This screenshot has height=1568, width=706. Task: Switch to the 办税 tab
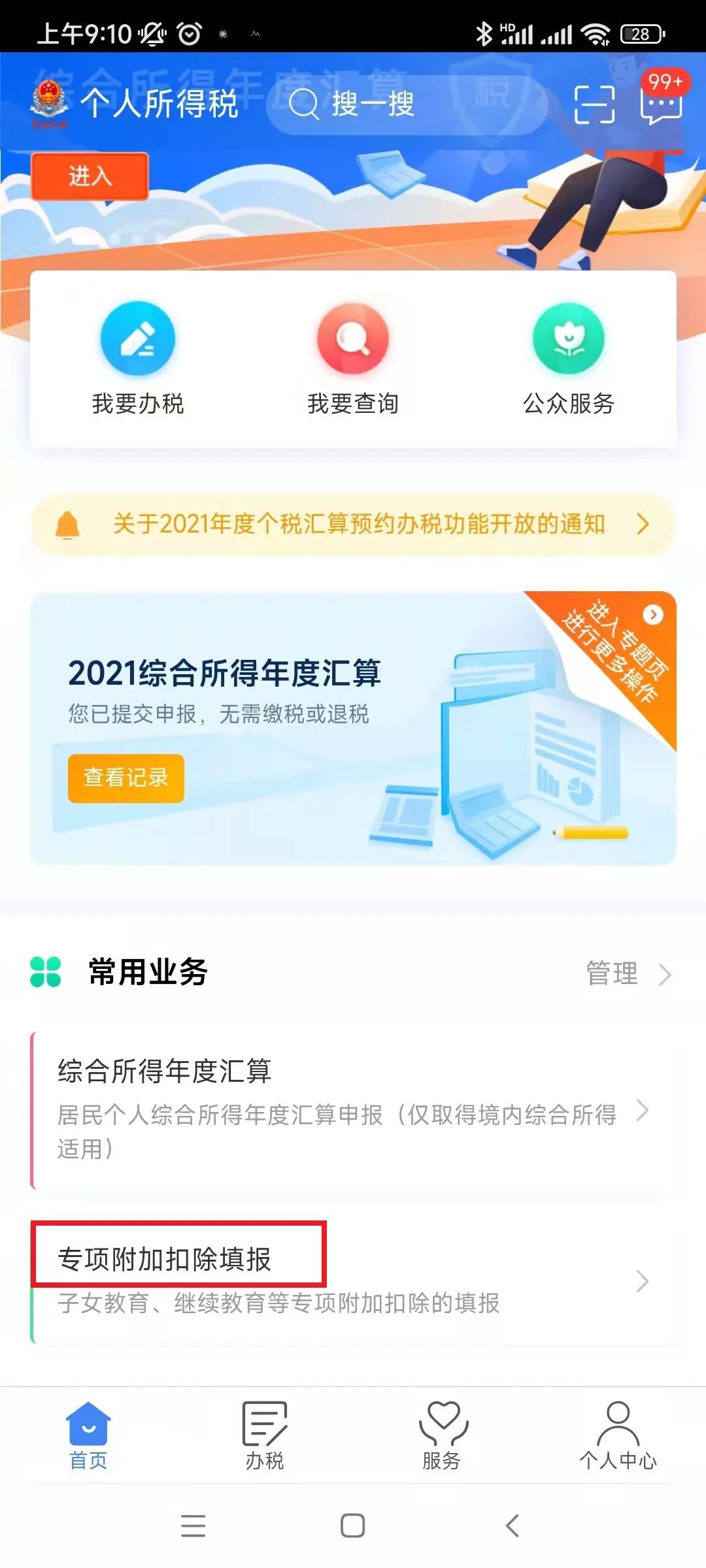[265, 1435]
